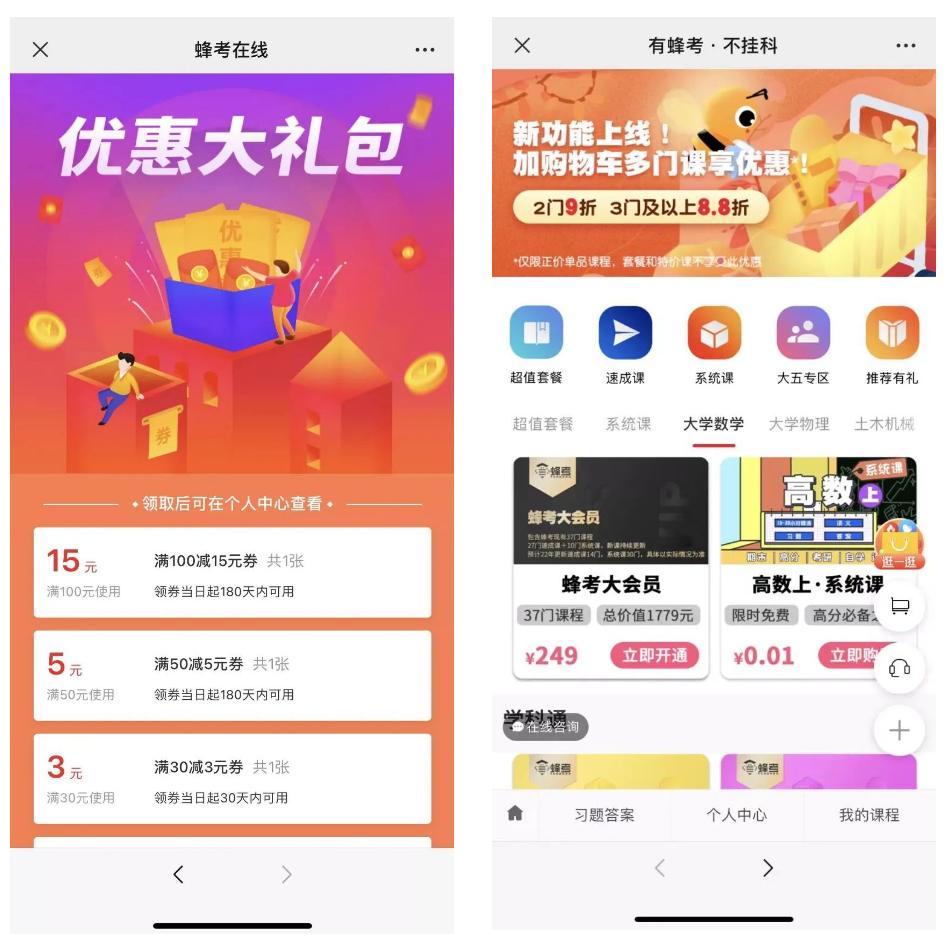Go to 速成课 section
The height and width of the screenshot is (936, 952).
pyautogui.click(x=625, y=345)
